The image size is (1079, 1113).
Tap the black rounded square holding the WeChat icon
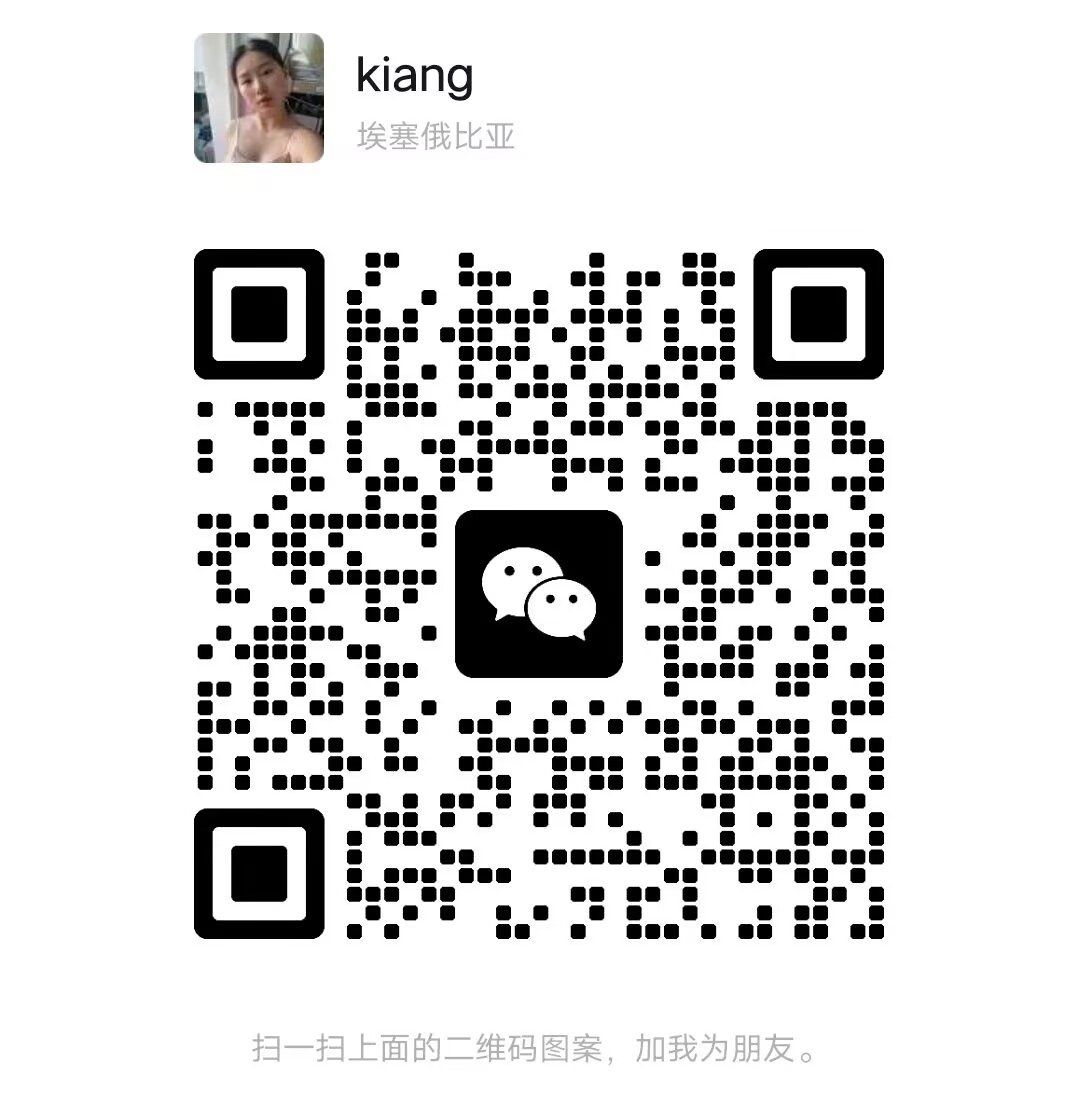pyautogui.click(x=539, y=594)
